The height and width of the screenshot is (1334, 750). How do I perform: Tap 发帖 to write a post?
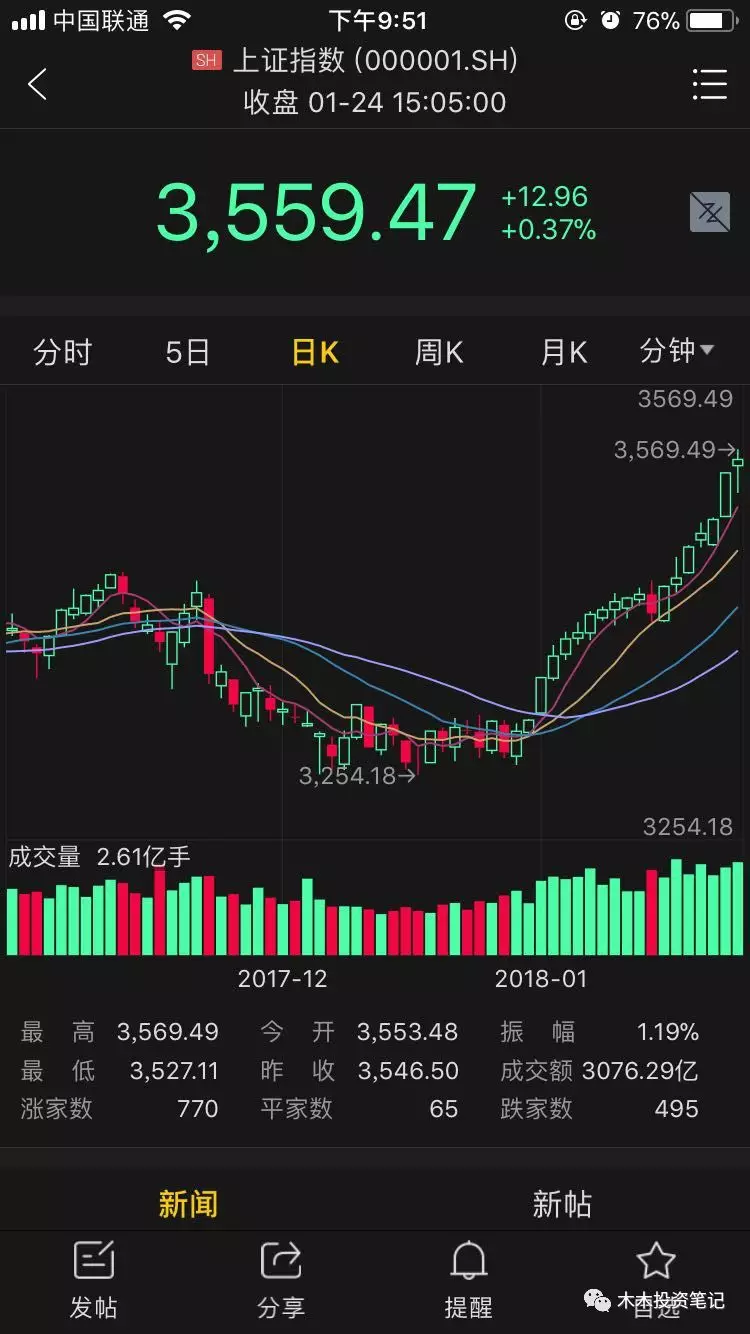94,1280
